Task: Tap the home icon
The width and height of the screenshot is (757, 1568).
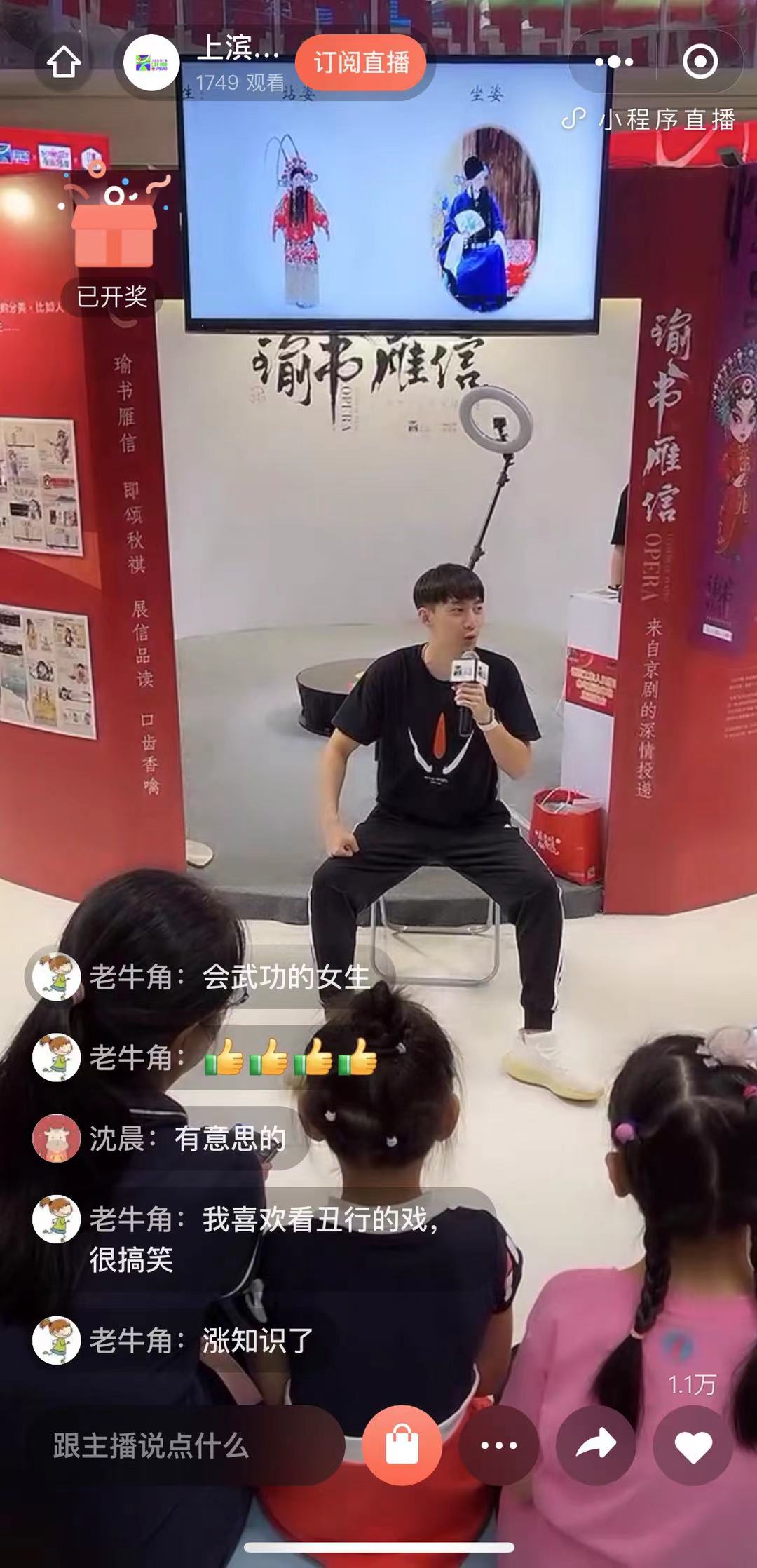Action: tap(64, 63)
